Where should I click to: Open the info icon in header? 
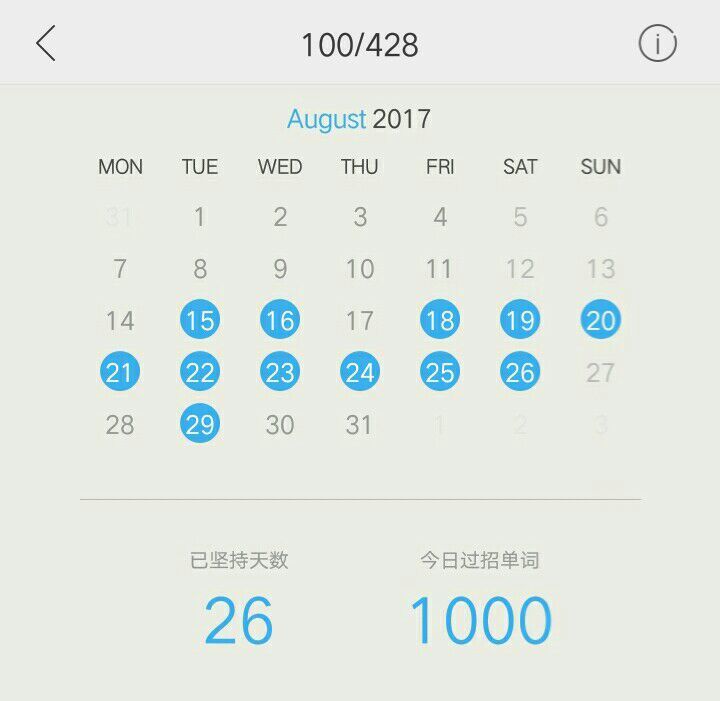[x=657, y=44]
